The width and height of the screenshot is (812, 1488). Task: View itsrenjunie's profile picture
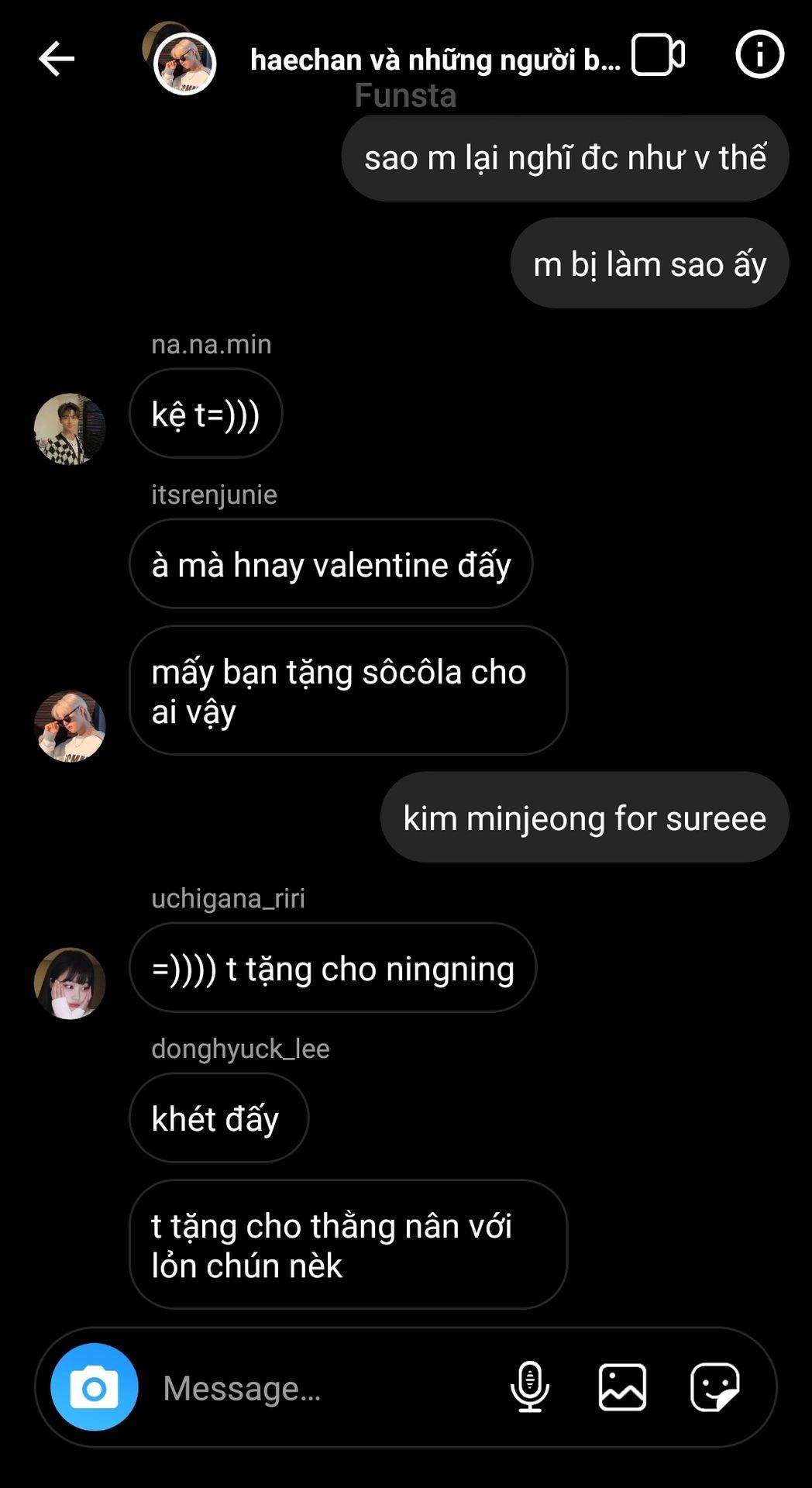[70, 726]
